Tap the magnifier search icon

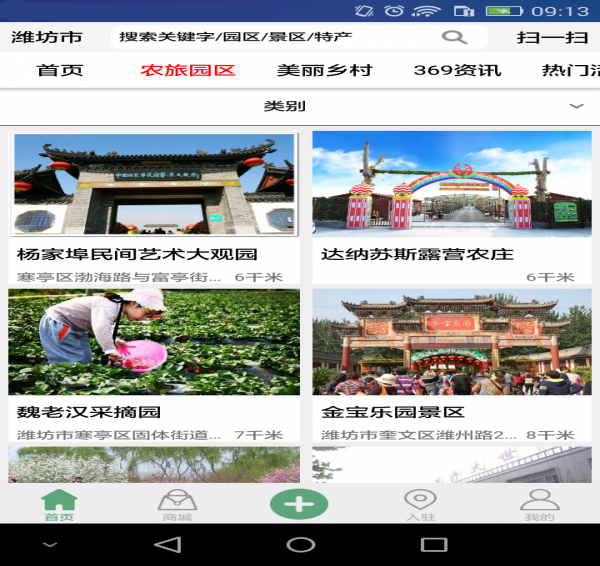[x=454, y=37]
